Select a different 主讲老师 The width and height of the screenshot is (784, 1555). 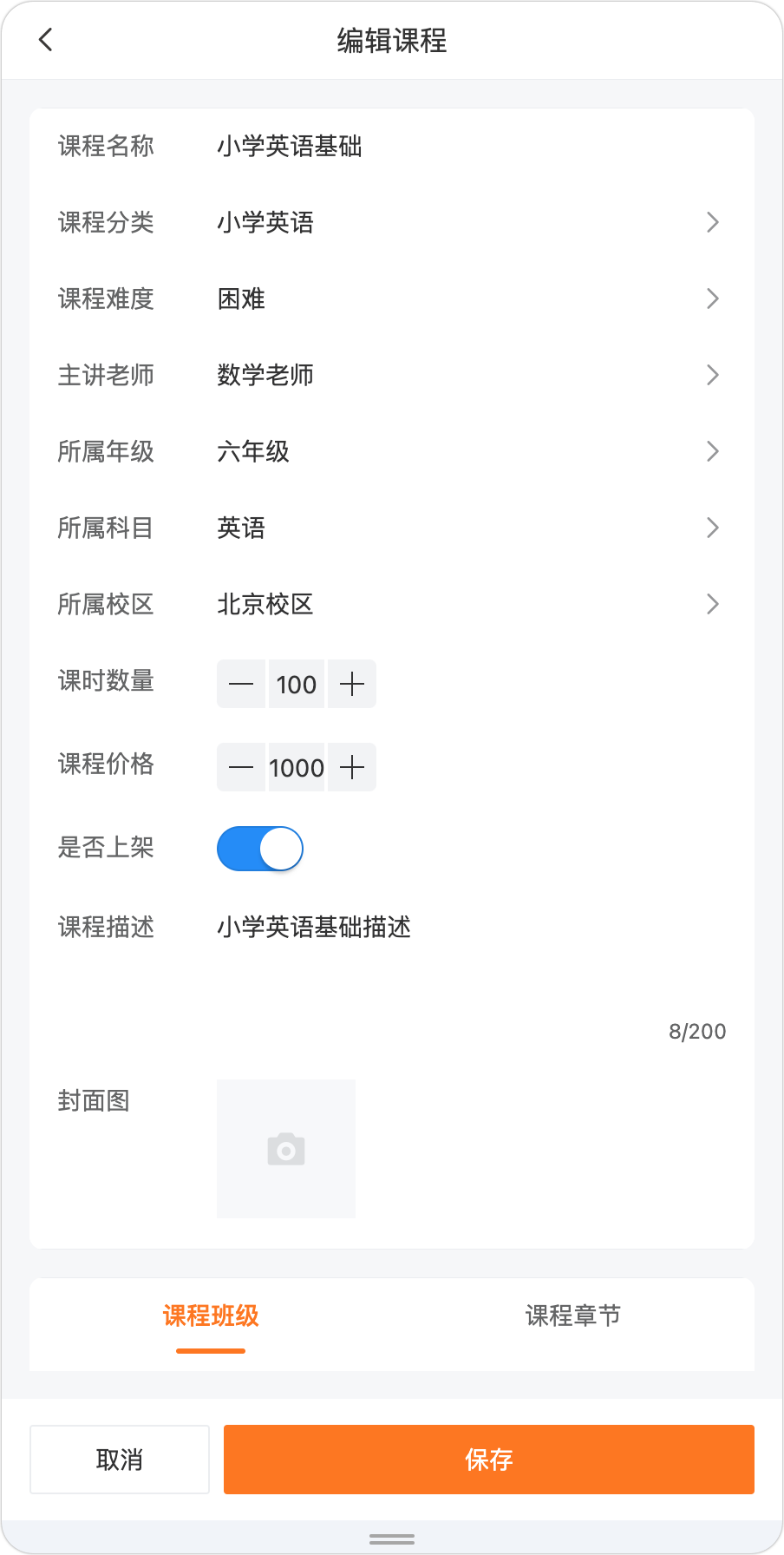click(x=392, y=375)
